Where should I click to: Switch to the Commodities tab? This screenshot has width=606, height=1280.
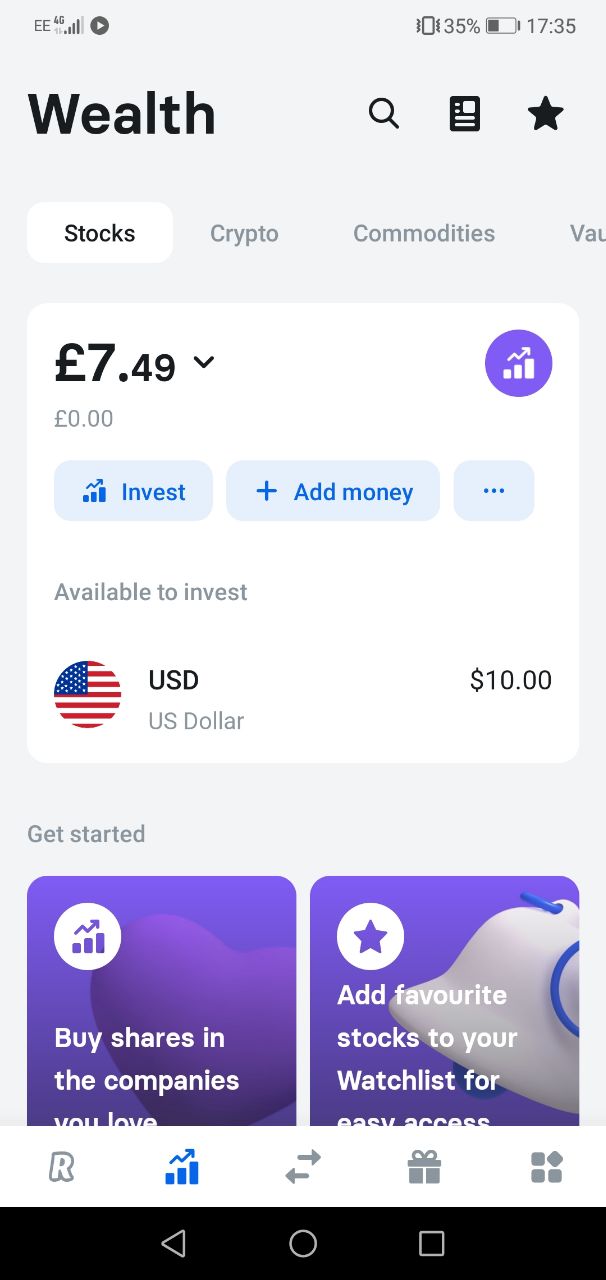[x=424, y=233]
